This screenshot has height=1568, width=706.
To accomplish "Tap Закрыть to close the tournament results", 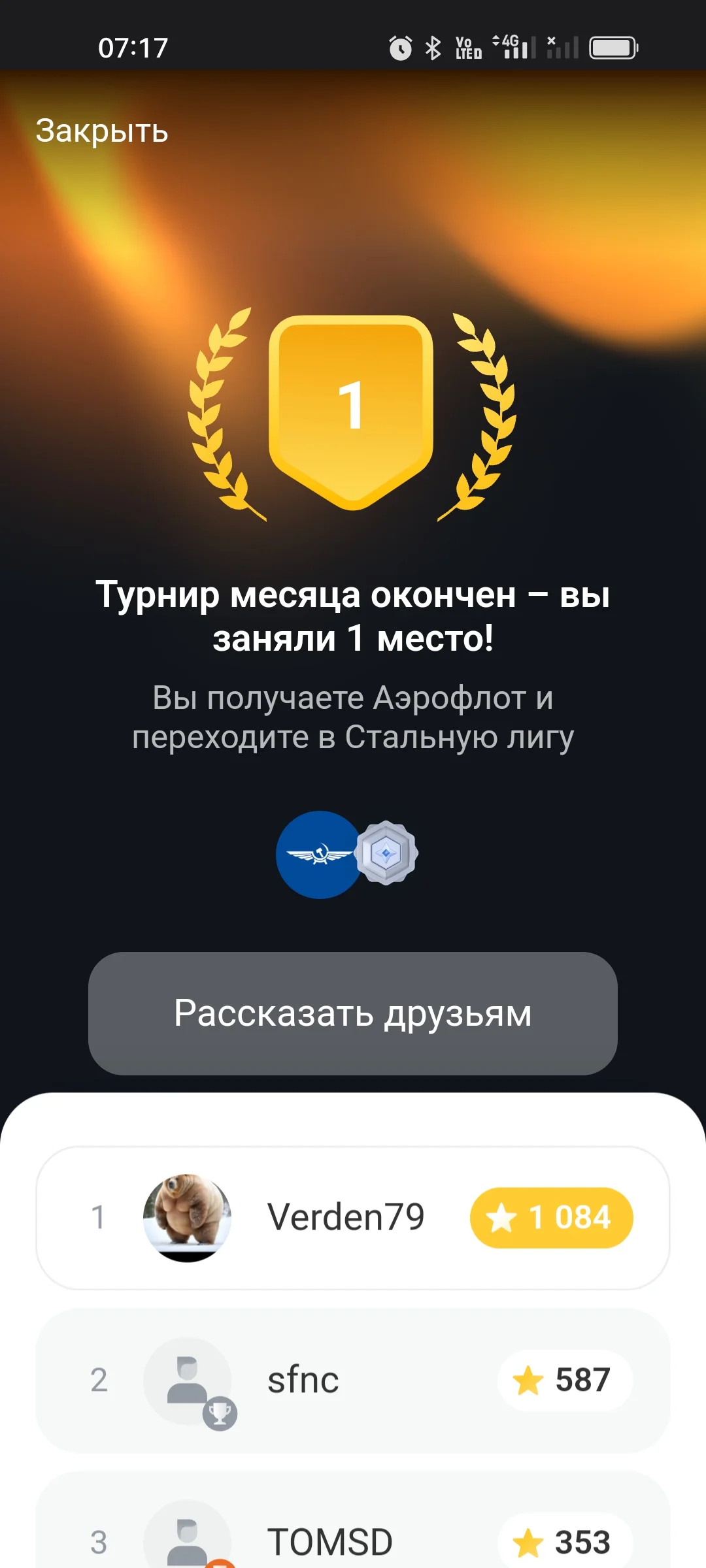I will (x=102, y=131).
